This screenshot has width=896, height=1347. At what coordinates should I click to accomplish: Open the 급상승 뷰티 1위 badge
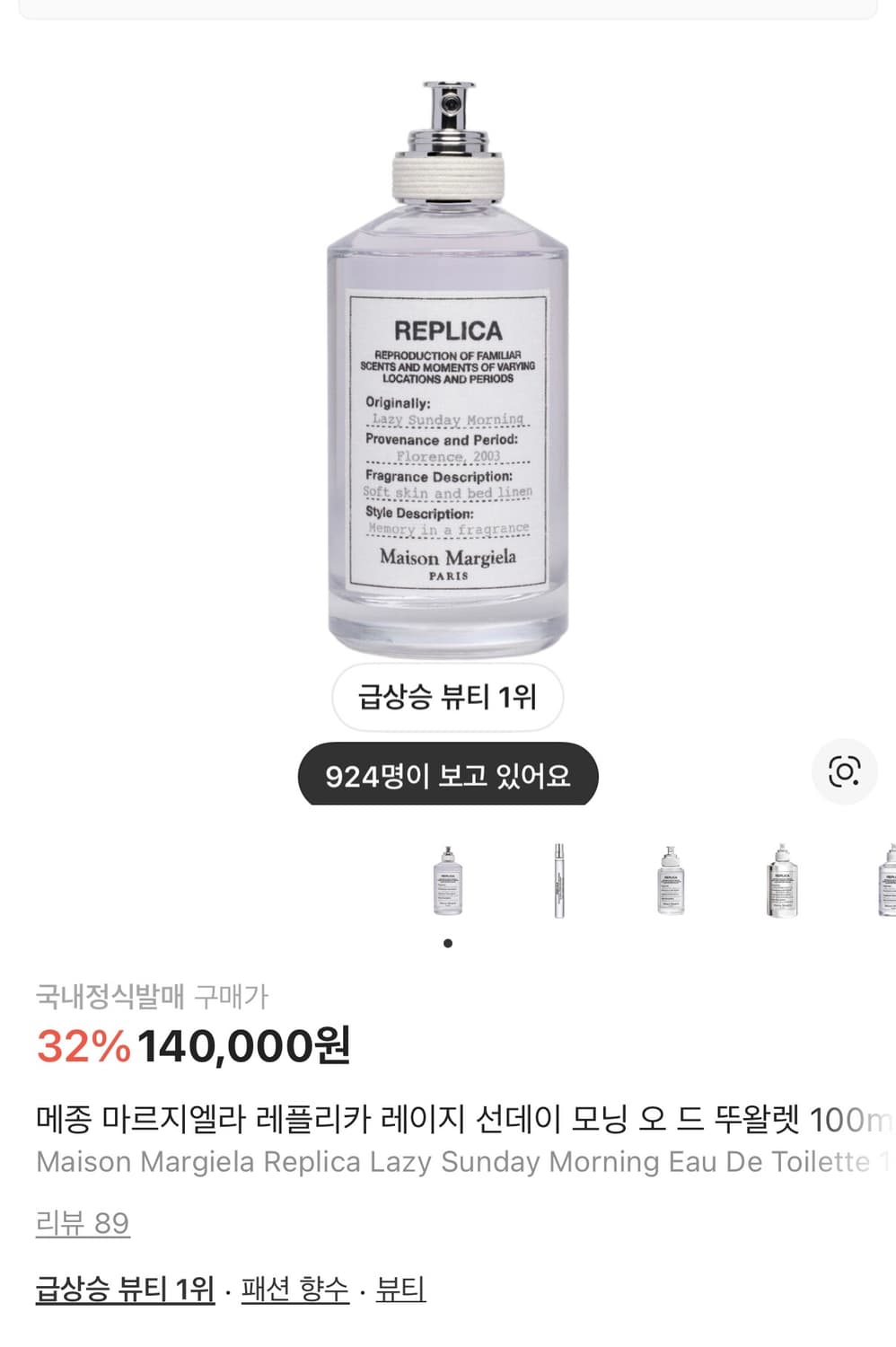tap(446, 697)
